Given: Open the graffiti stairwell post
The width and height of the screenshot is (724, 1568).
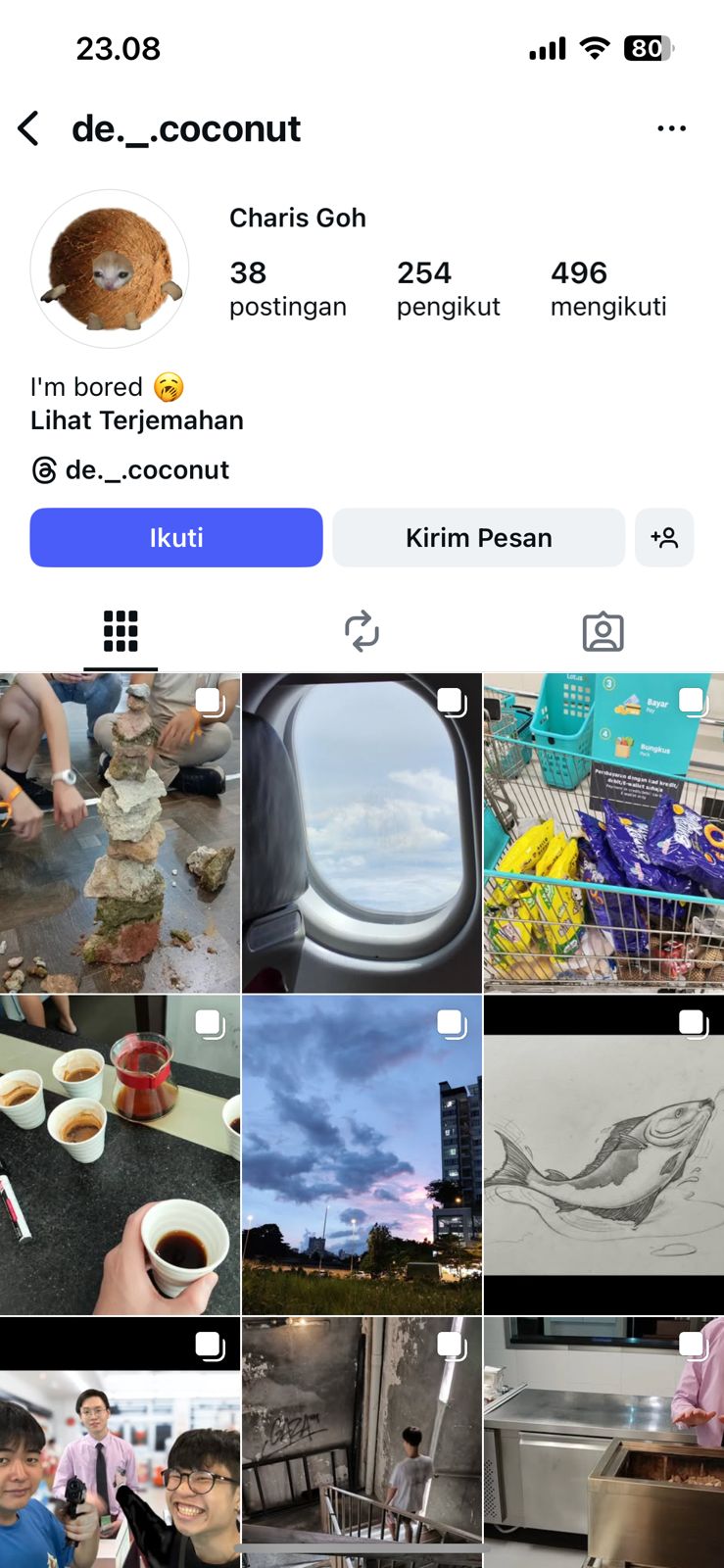Looking at the screenshot, I should 362,1441.
